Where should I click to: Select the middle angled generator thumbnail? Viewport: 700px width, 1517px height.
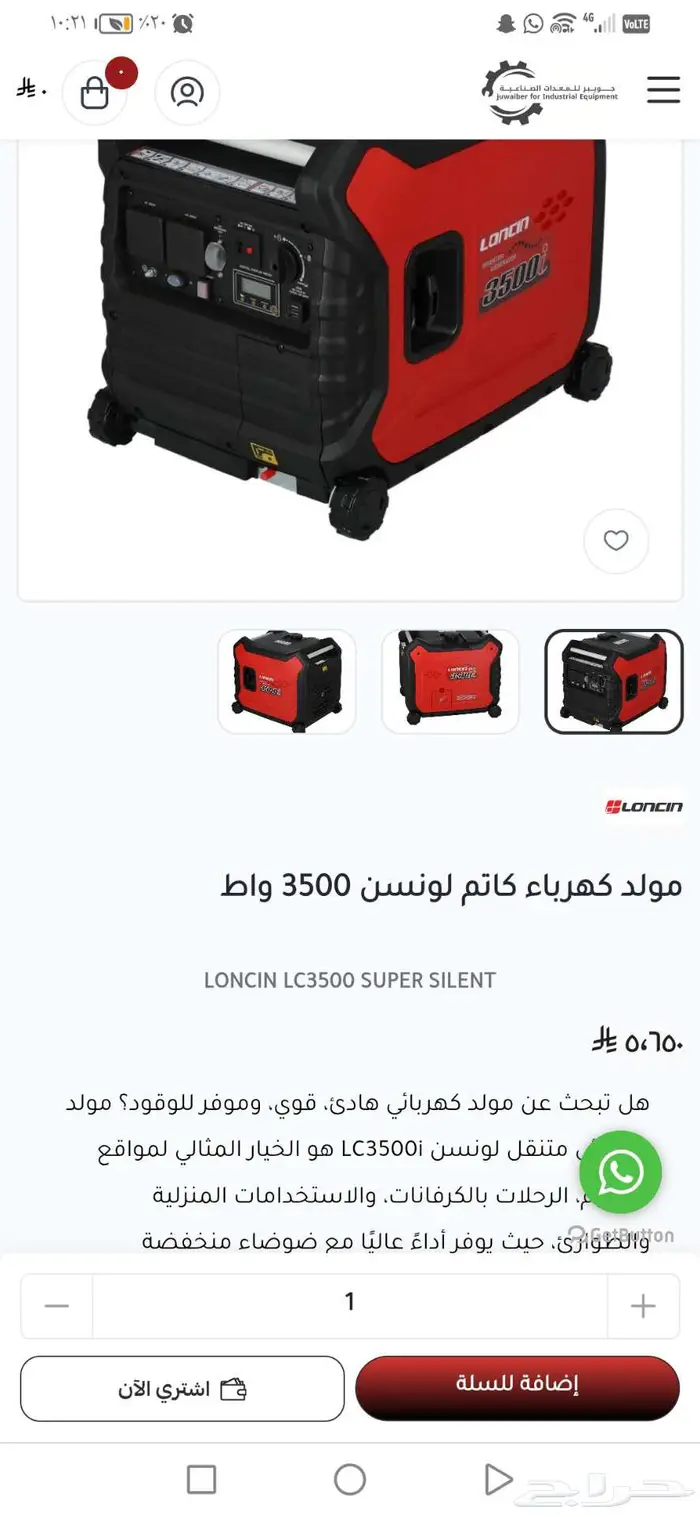450,681
